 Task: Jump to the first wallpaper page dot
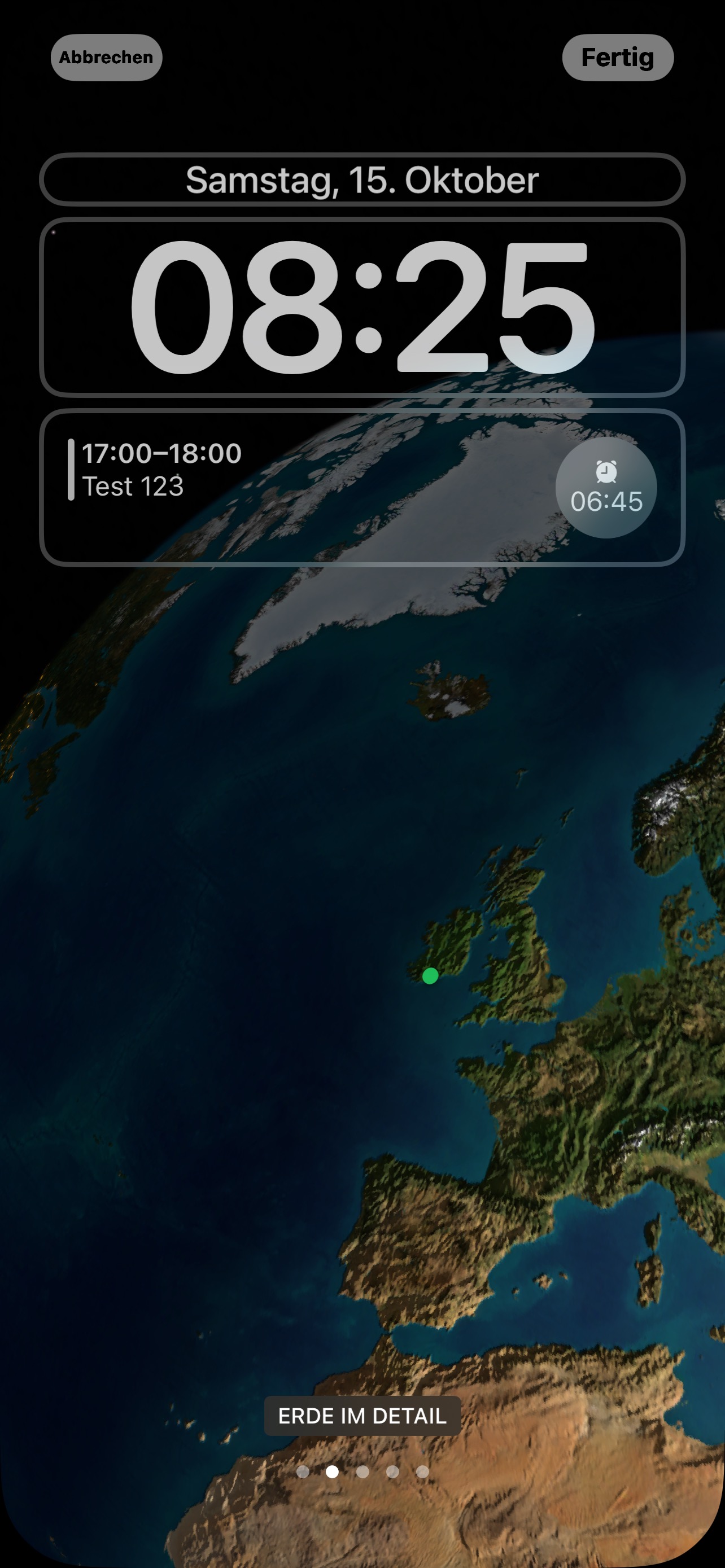[303, 1471]
